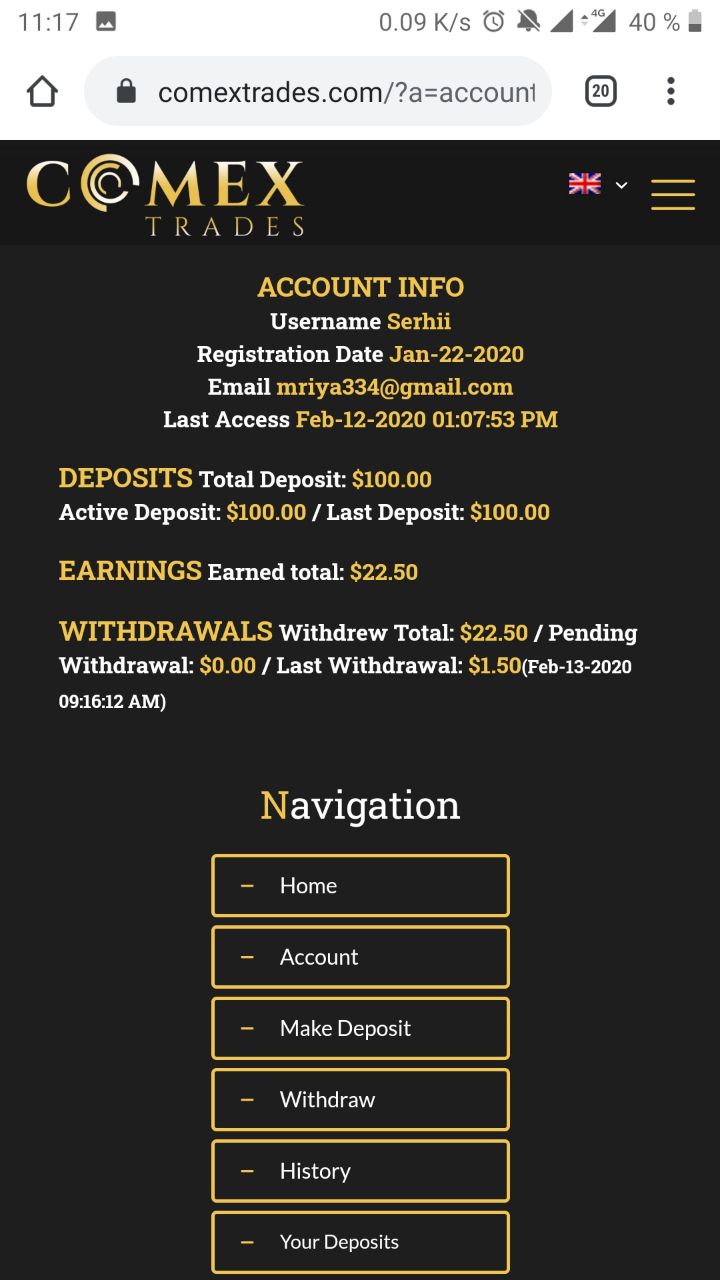Go to the browser home page
Image resolution: width=720 pixels, height=1280 pixels.
coord(42,92)
